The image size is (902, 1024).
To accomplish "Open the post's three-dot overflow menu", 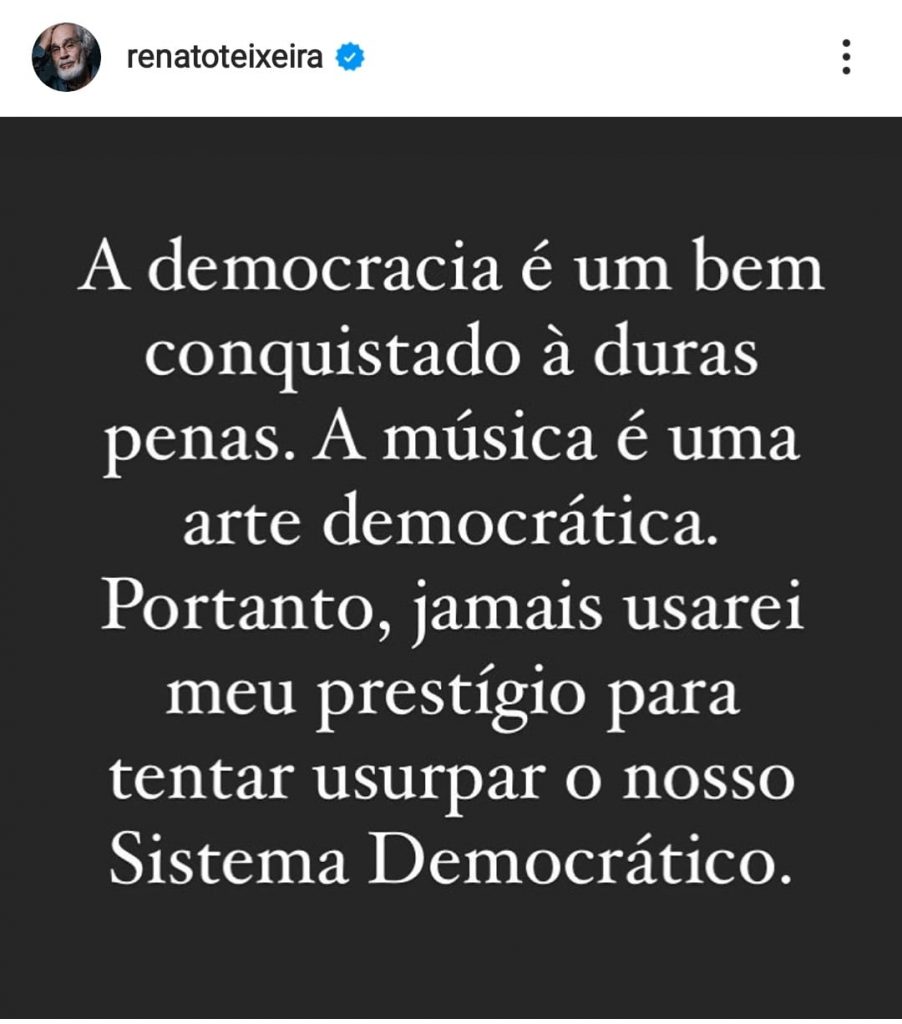I will (x=846, y=57).
